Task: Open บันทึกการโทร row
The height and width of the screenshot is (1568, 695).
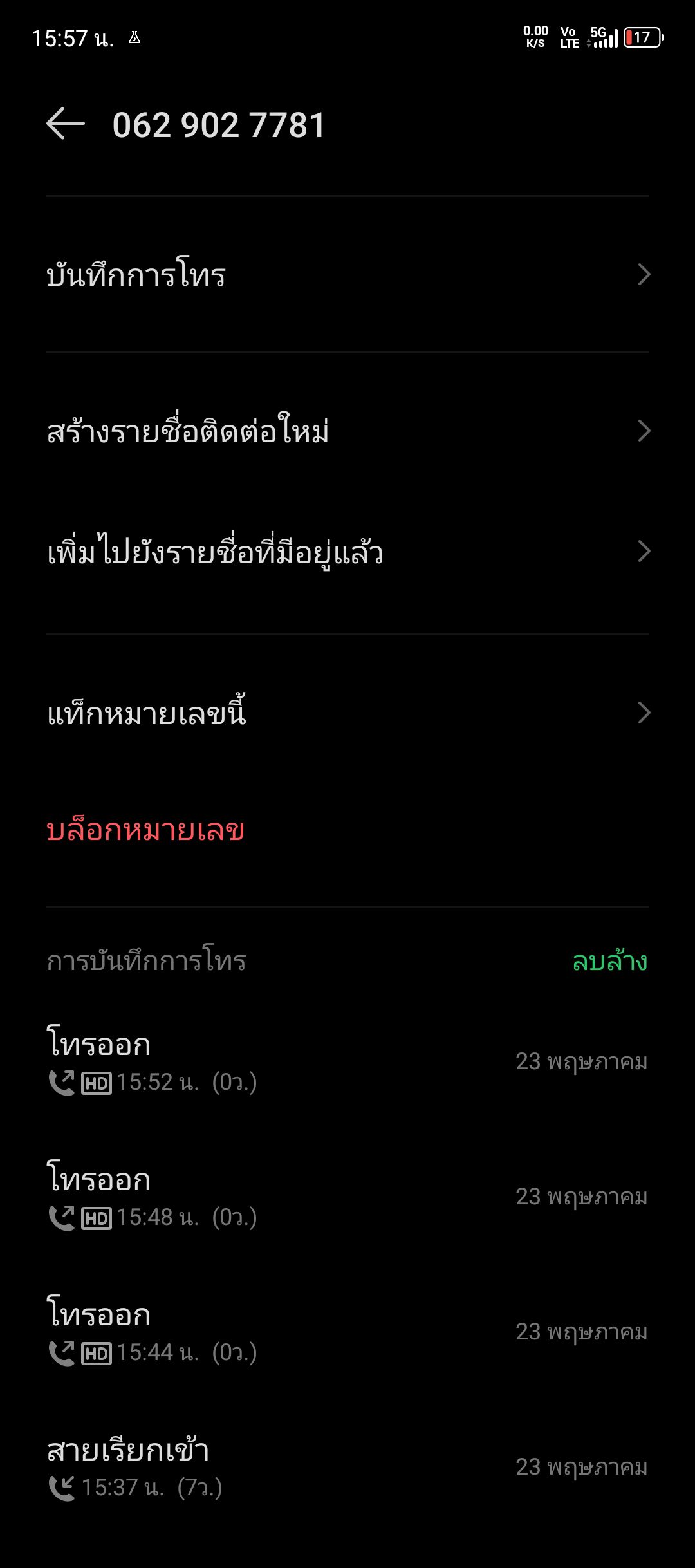Action: (347, 275)
